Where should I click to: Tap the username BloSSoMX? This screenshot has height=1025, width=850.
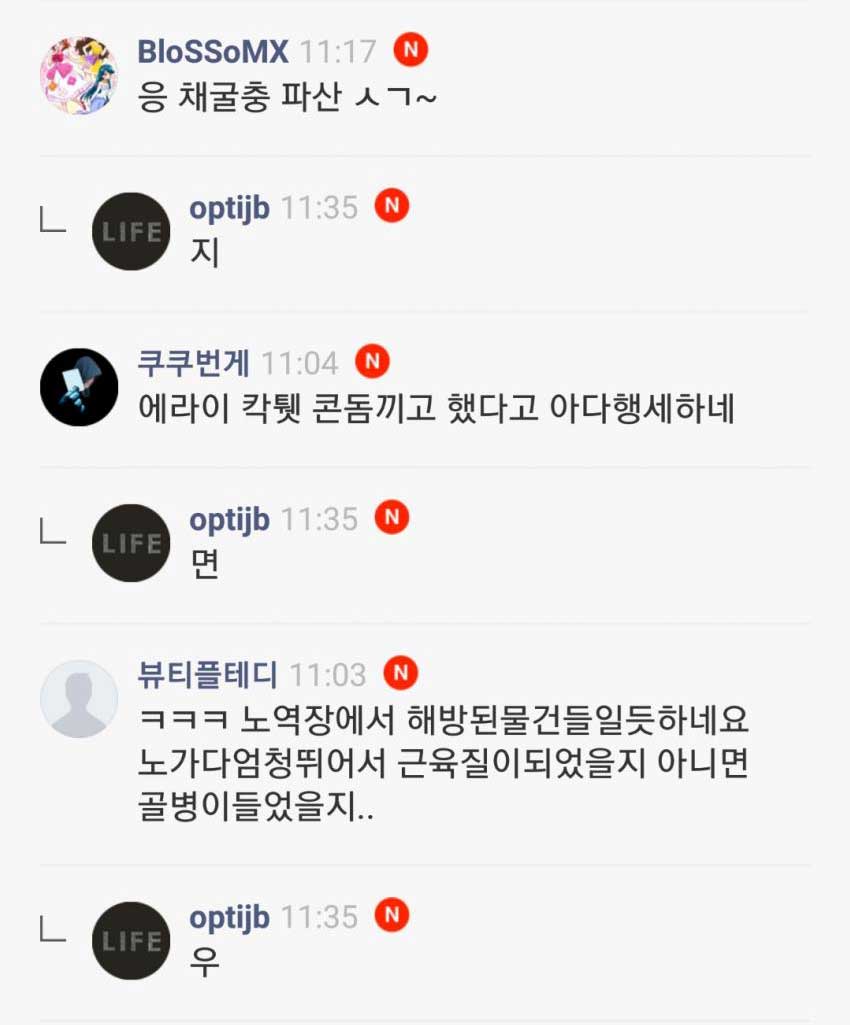coord(212,50)
